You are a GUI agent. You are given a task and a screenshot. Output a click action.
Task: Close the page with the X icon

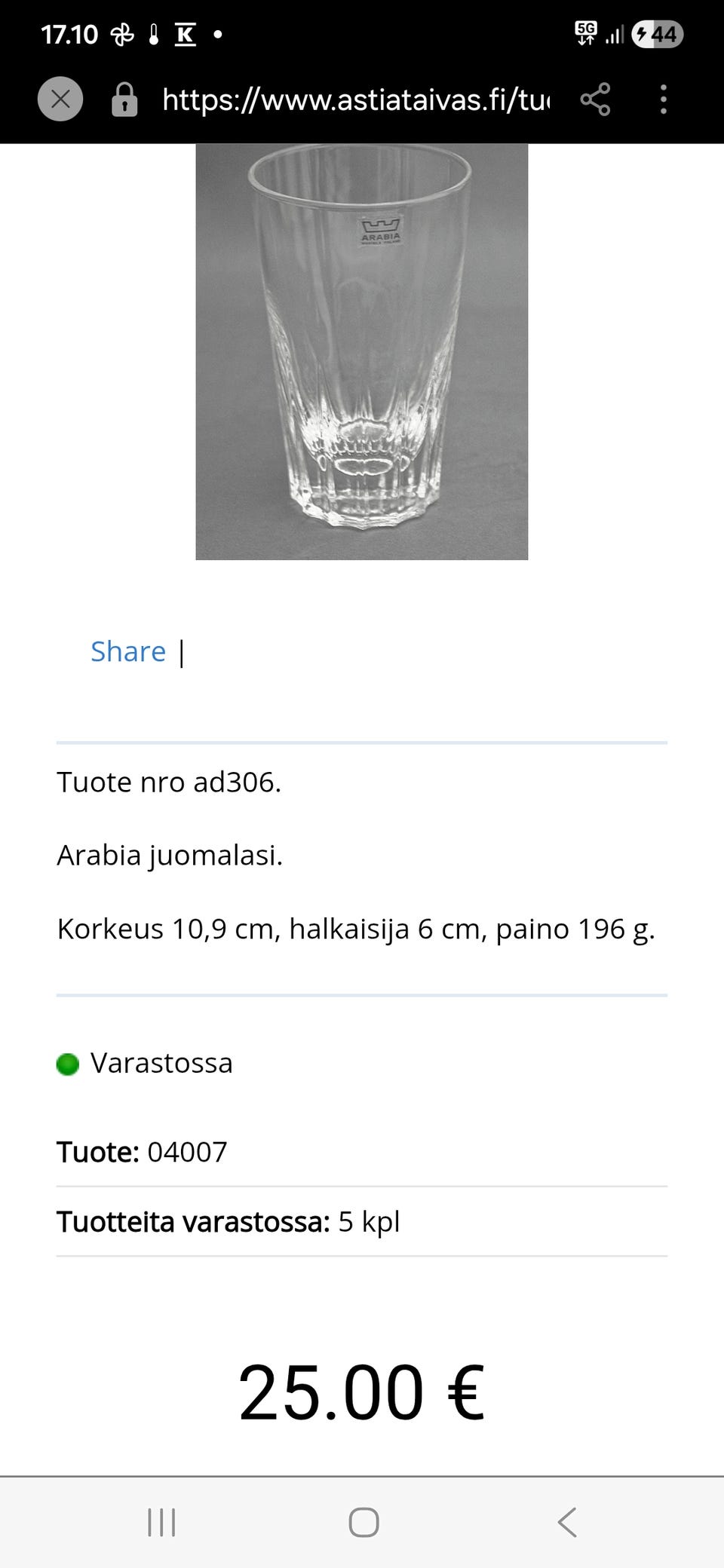click(61, 99)
